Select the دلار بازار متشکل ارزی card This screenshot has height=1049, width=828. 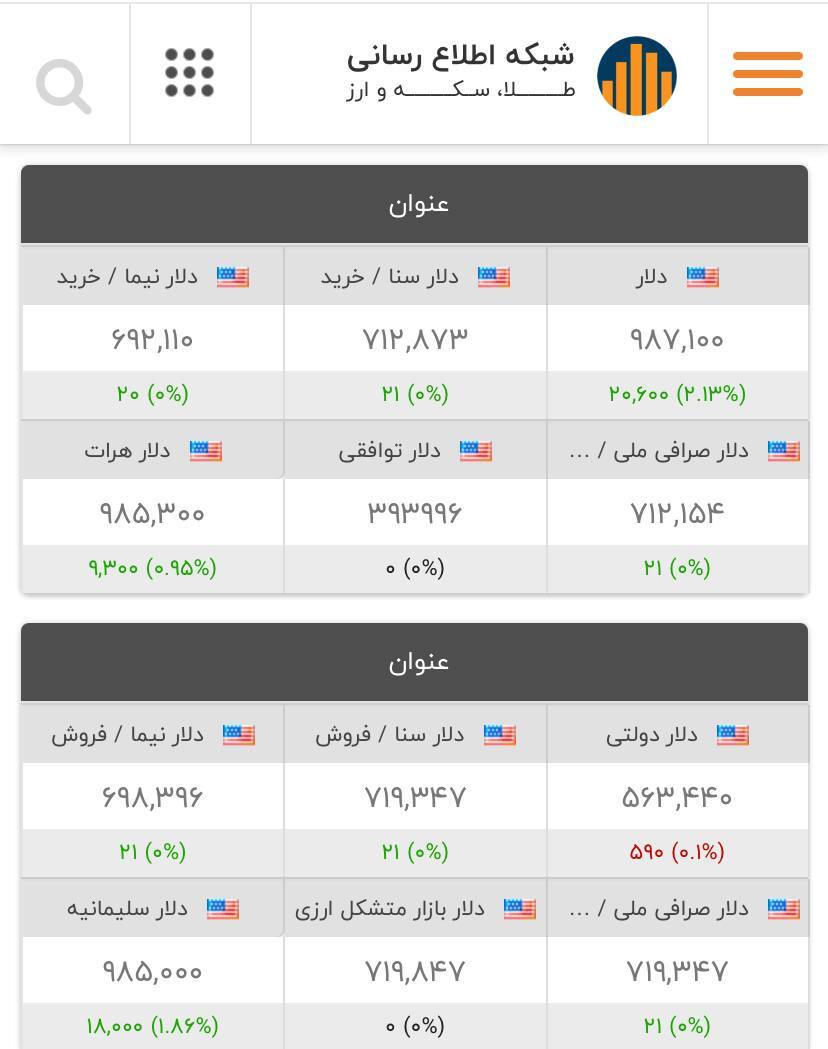click(x=415, y=969)
